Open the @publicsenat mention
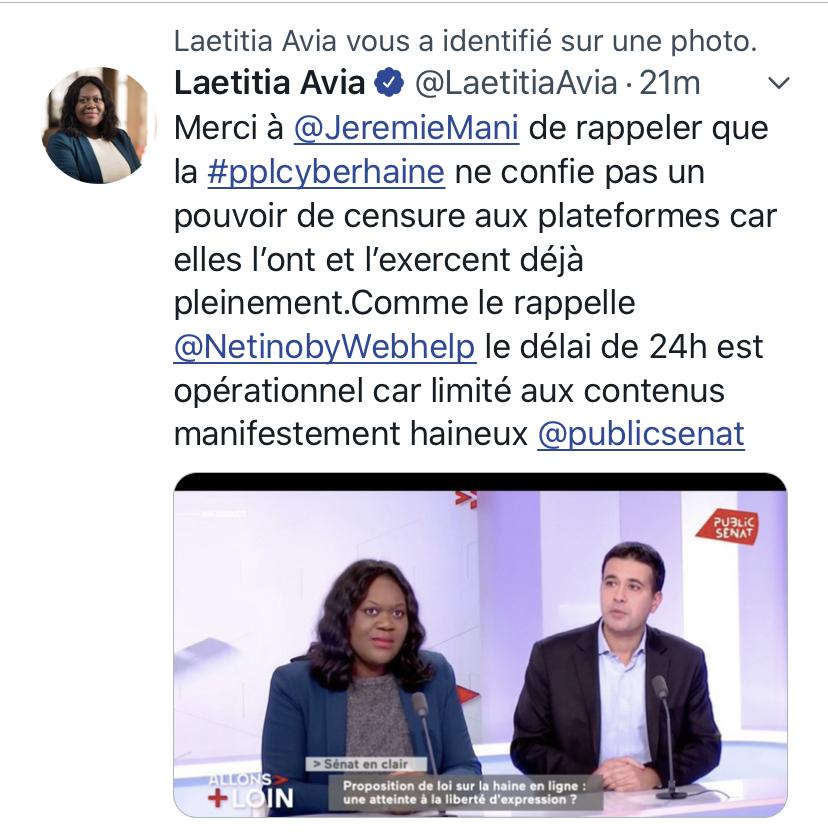Screen dimensions: 828x835 click(x=640, y=434)
